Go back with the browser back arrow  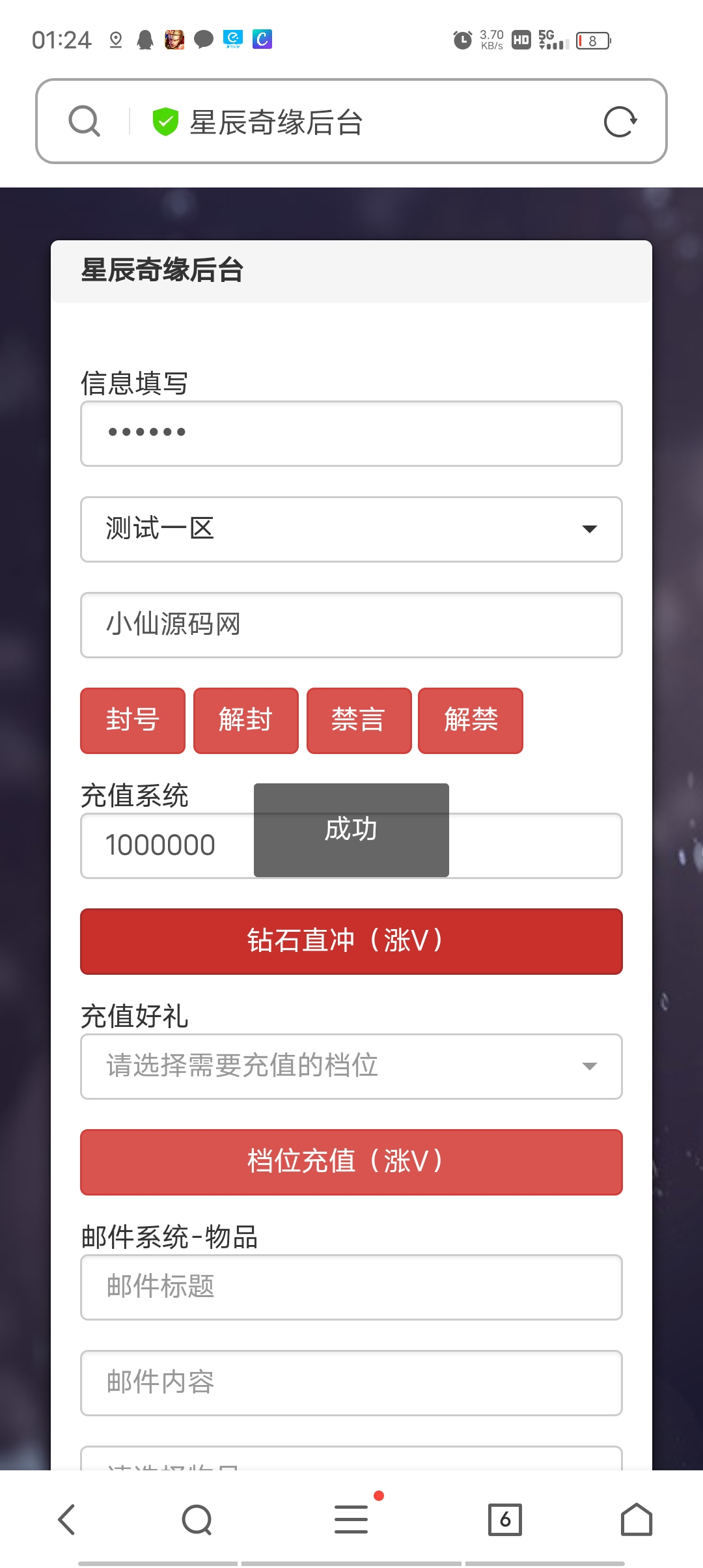coord(66,1520)
